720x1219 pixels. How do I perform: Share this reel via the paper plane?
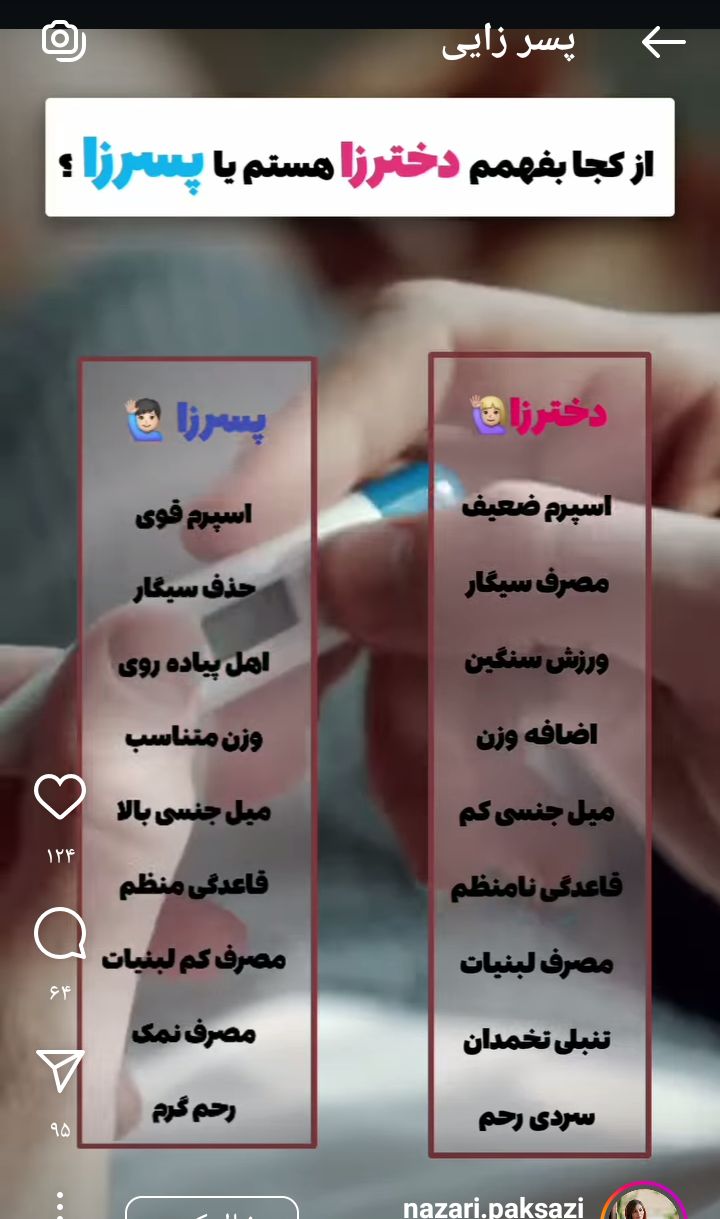pos(60,1070)
